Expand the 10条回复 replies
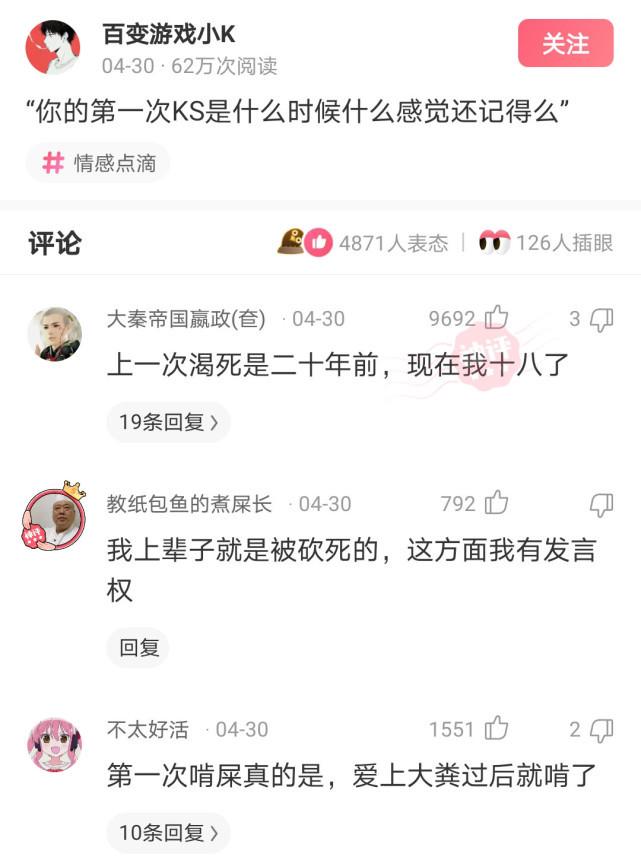Screen dimensions: 641x860 tap(168, 832)
